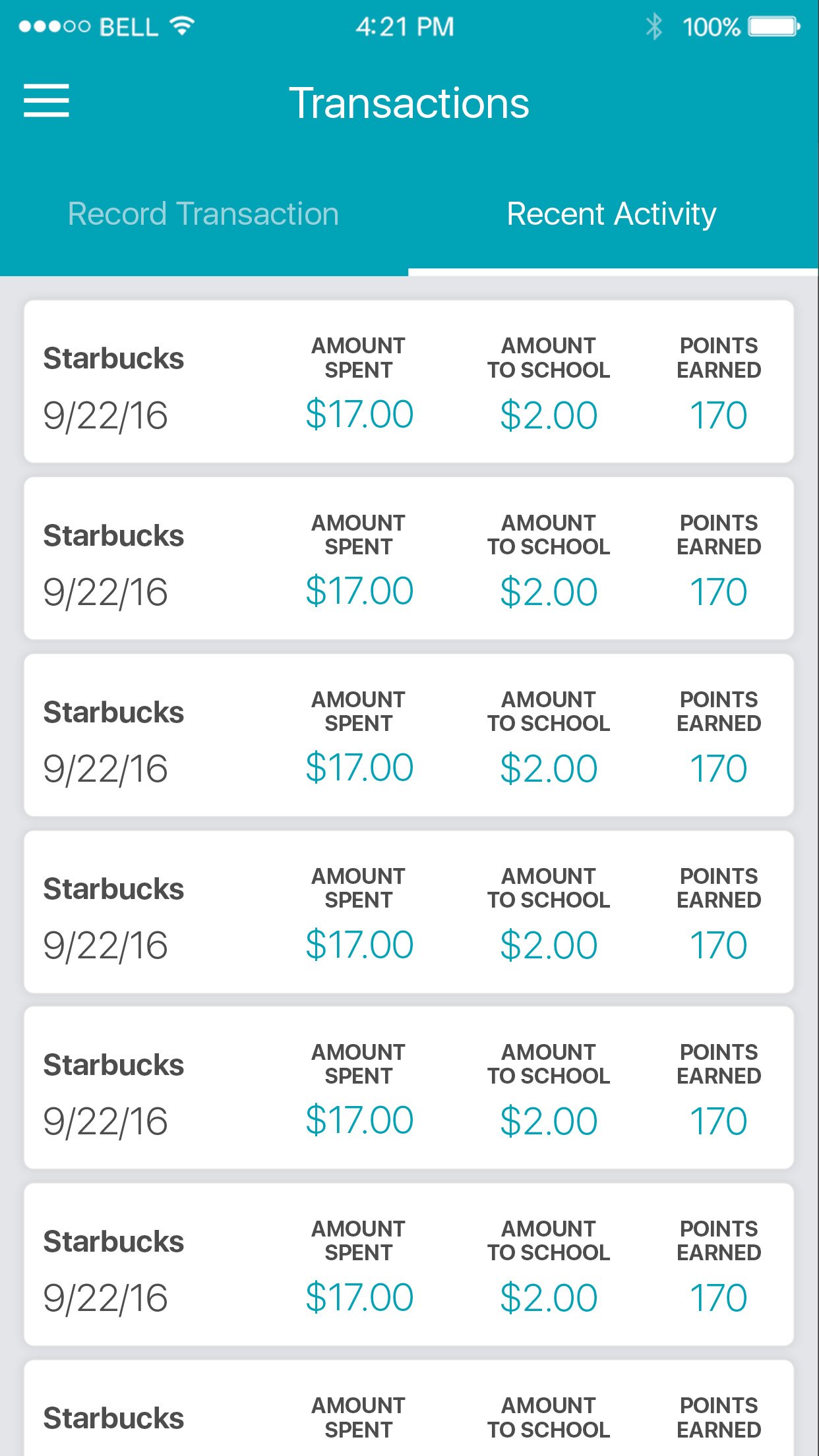This screenshot has width=819, height=1456.
Task: Tap the Bluetooth icon in the status bar
Action: tap(655, 26)
